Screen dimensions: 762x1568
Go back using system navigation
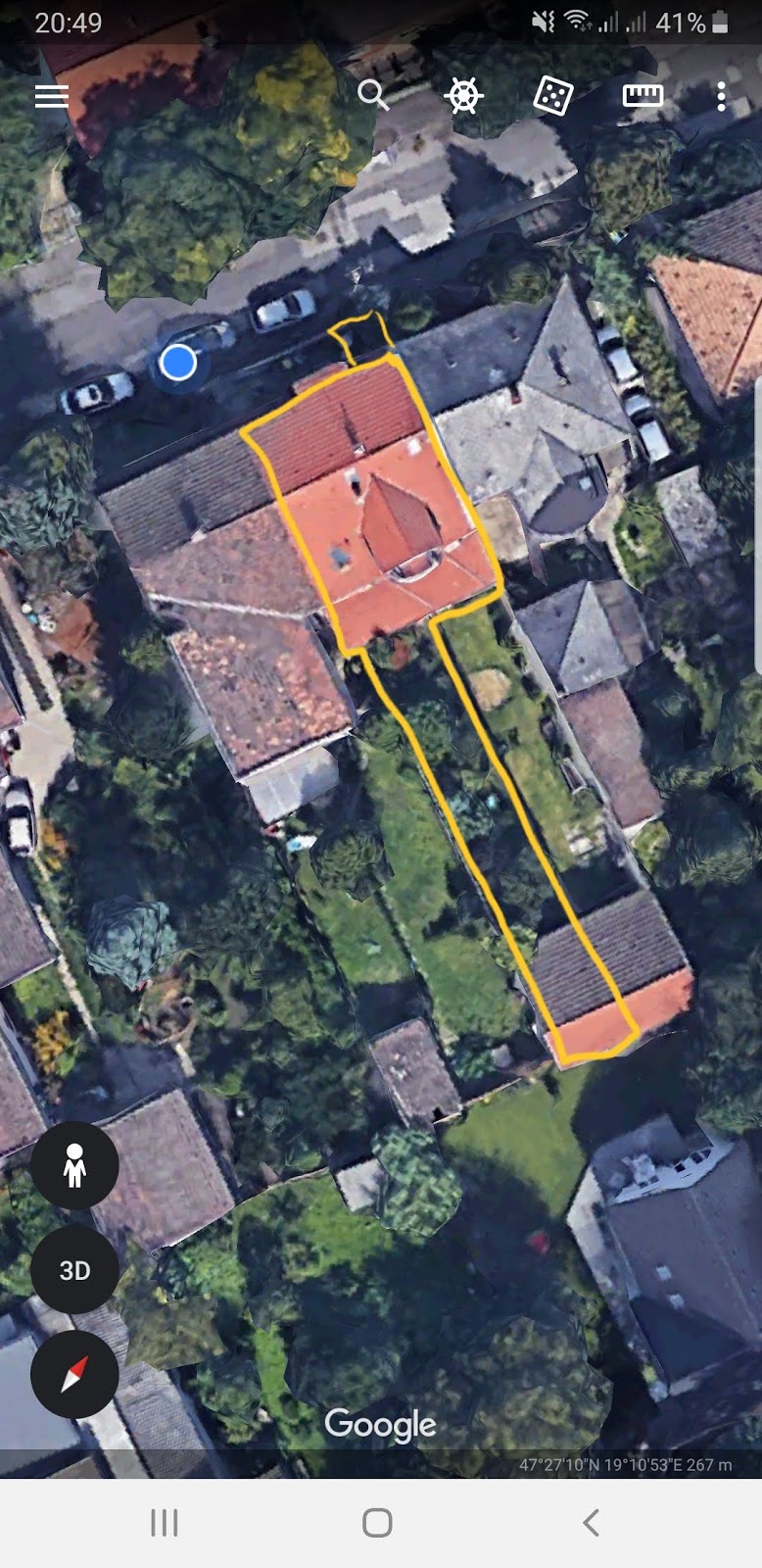591,1522
